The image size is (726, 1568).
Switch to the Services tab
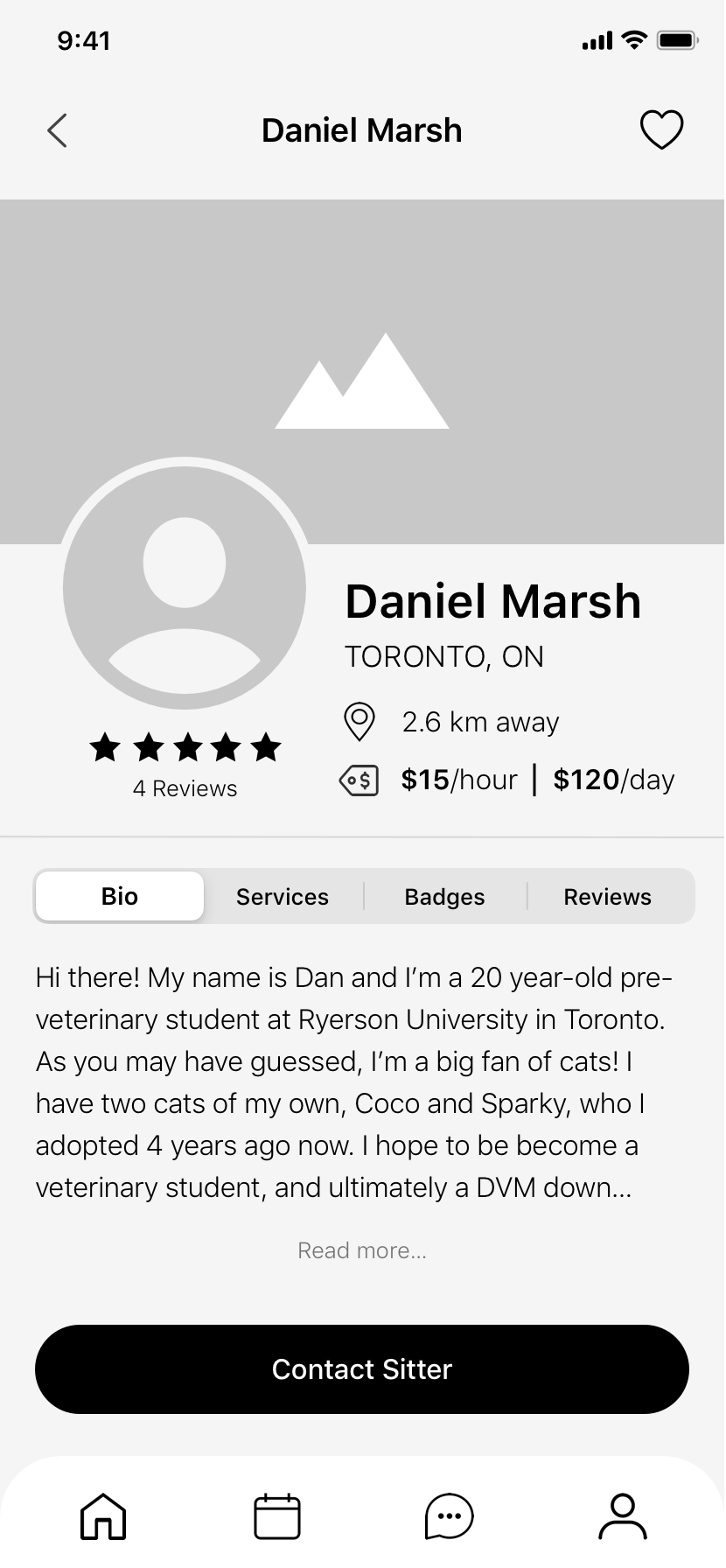pyautogui.click(x=283, y=897)
